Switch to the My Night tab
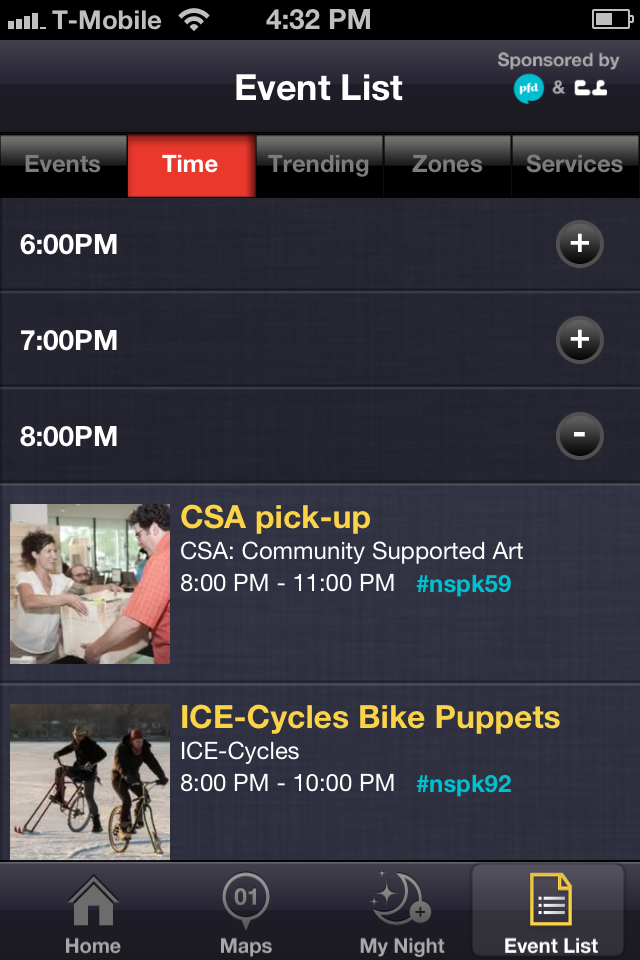 tap(402, 912)
